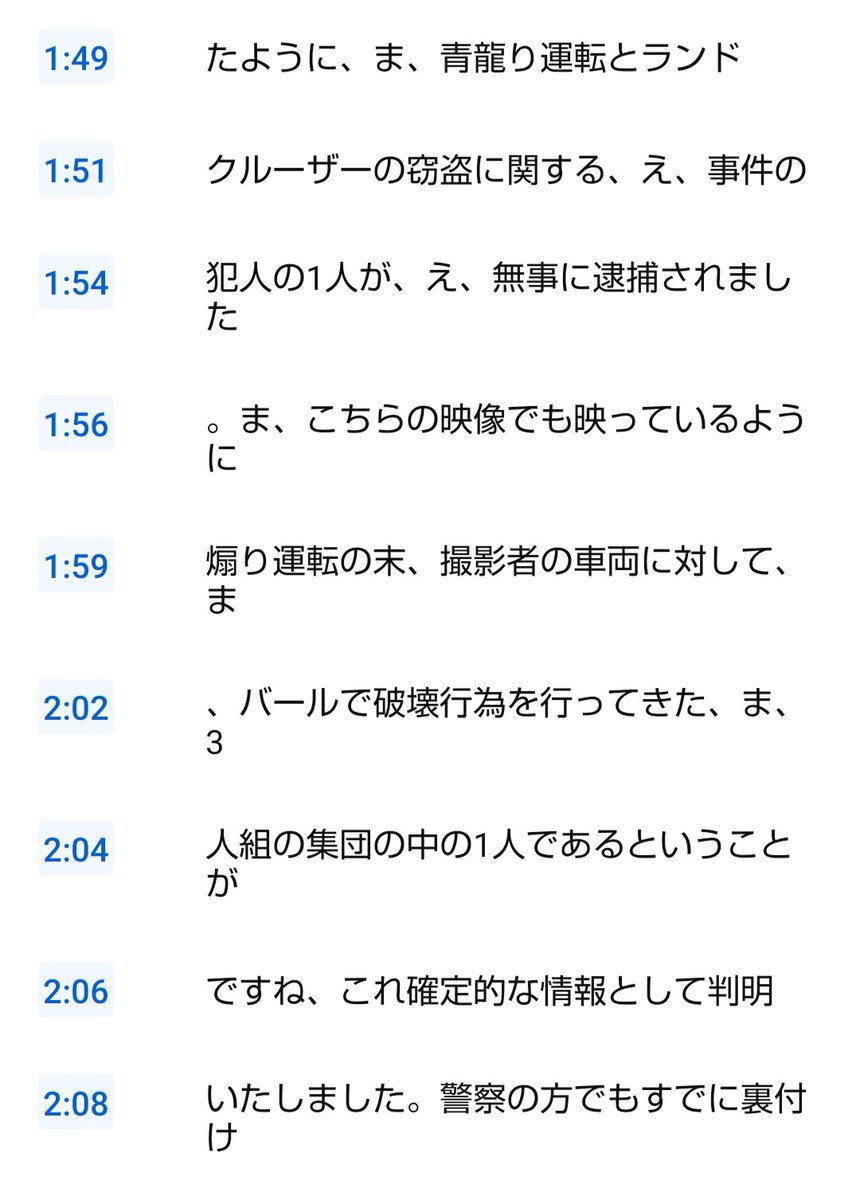Select the 1:54 transcript entry

pos(76,284)
